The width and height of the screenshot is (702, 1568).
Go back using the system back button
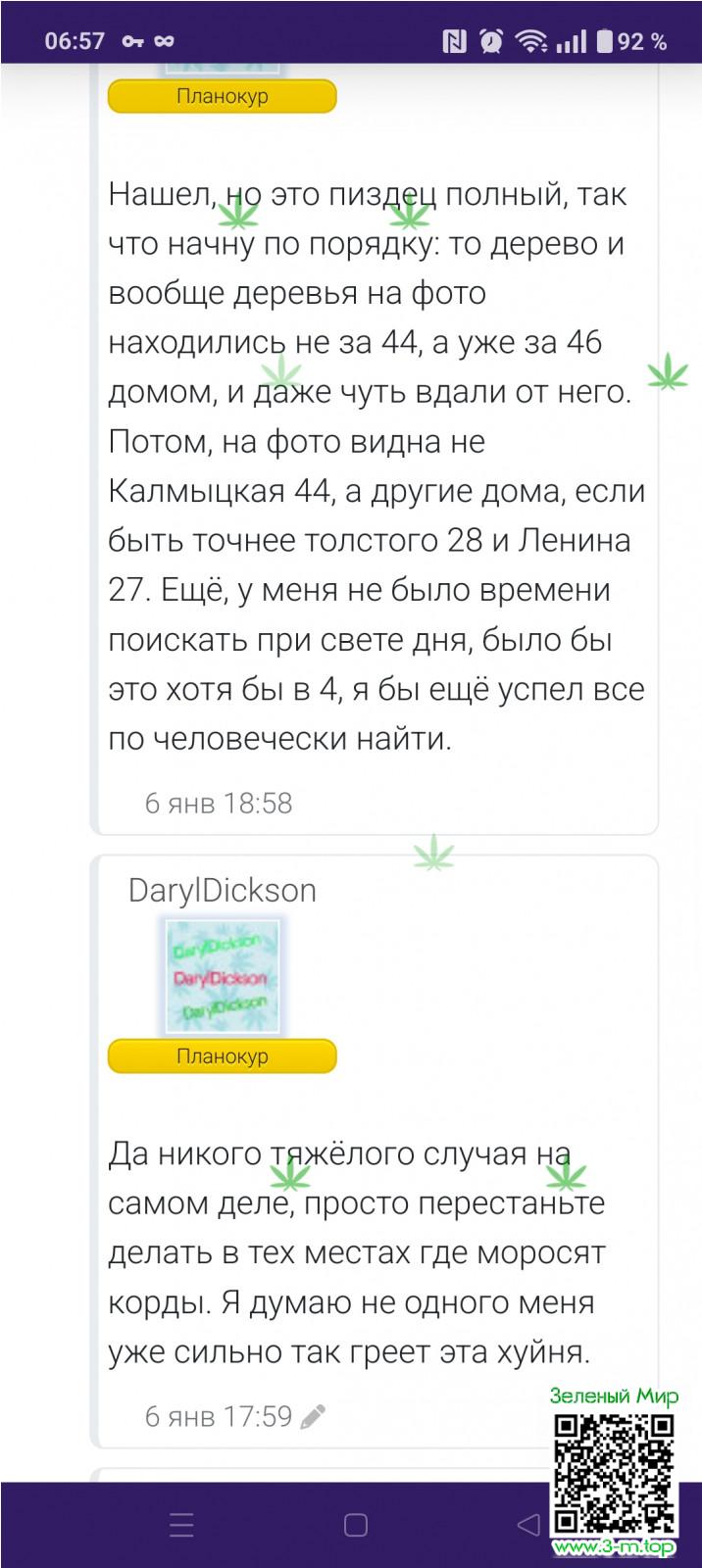click(527, 1524)
